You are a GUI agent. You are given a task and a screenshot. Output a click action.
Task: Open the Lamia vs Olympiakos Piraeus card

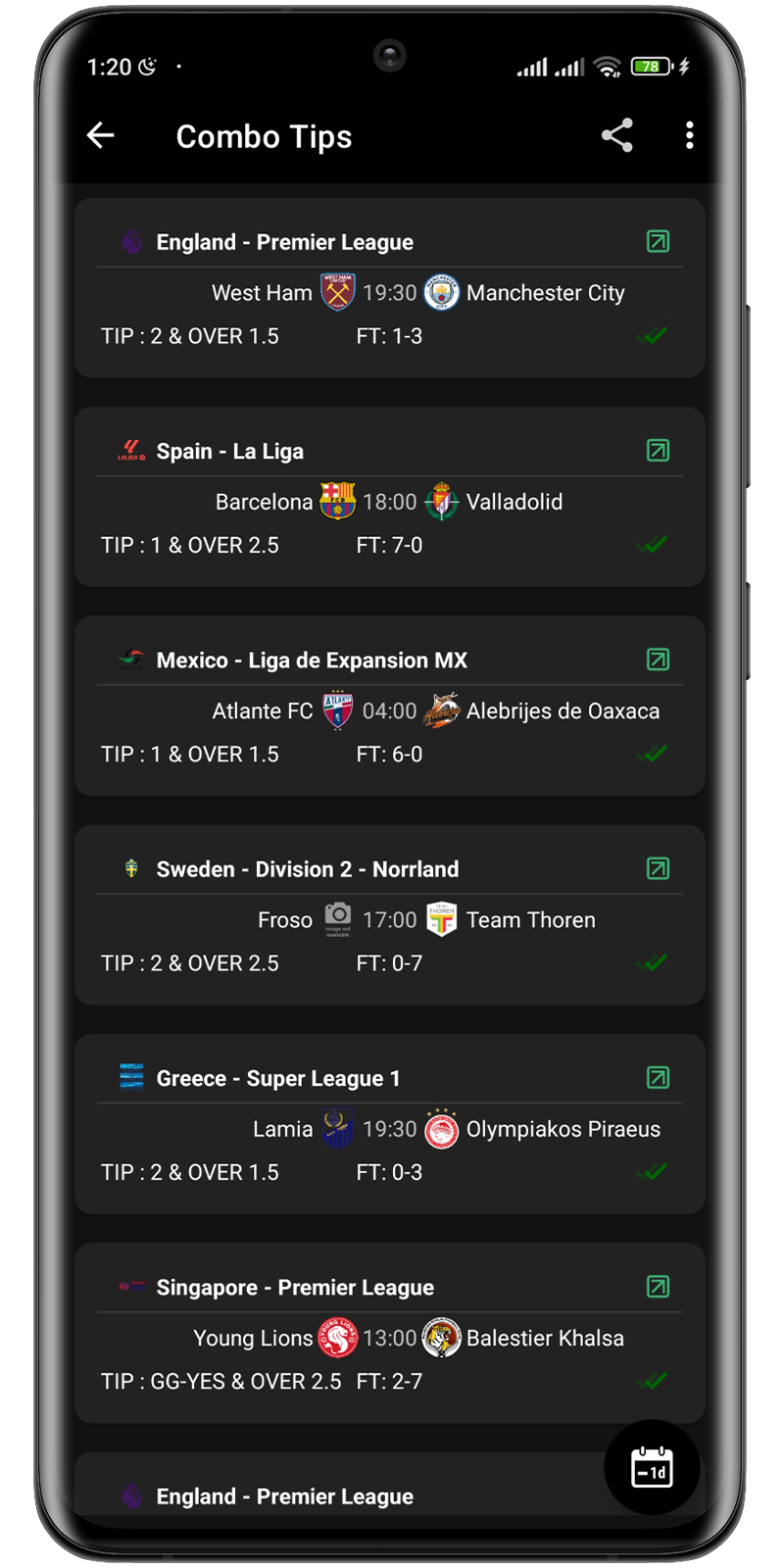point(390,1151)
